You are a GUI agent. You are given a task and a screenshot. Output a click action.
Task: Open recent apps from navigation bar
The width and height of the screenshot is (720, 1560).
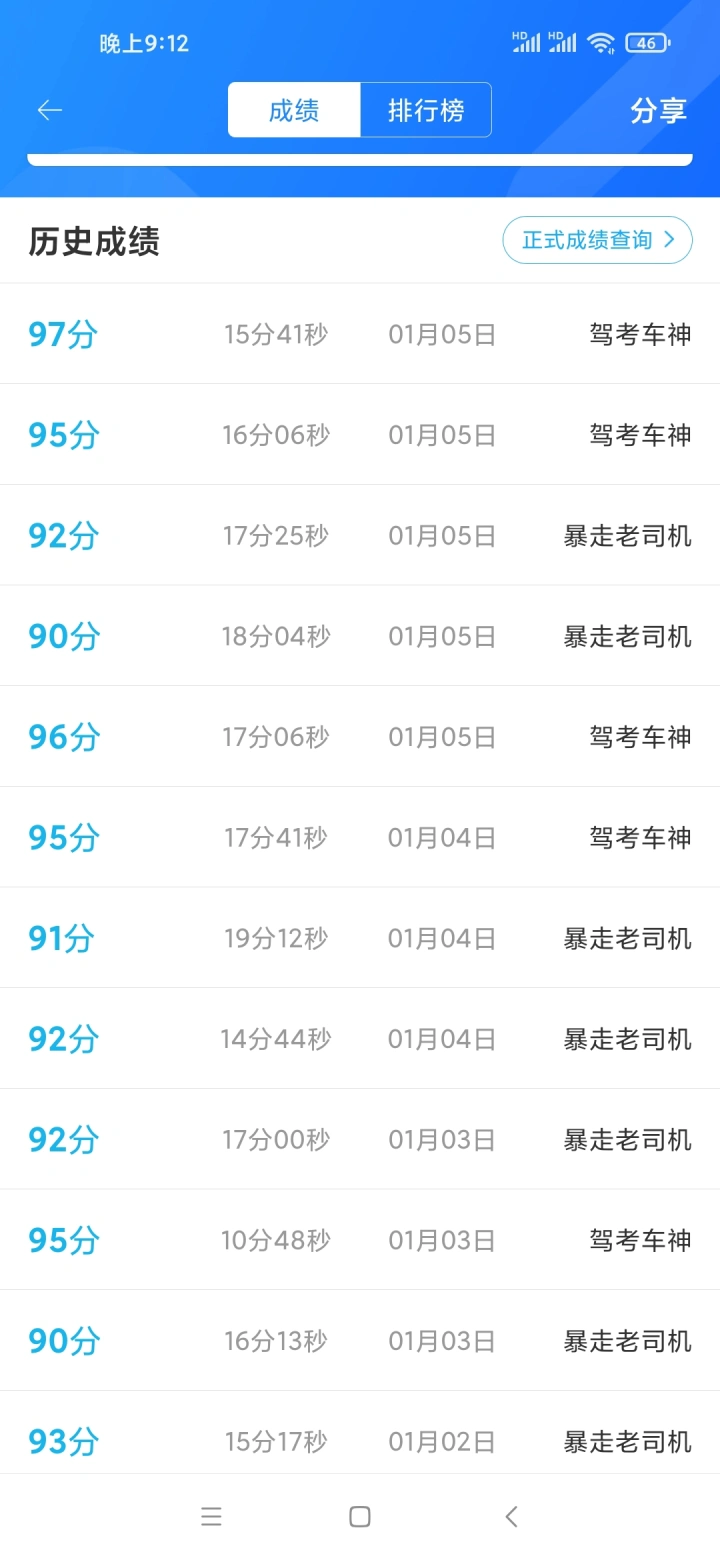(x=211, y=1517)
